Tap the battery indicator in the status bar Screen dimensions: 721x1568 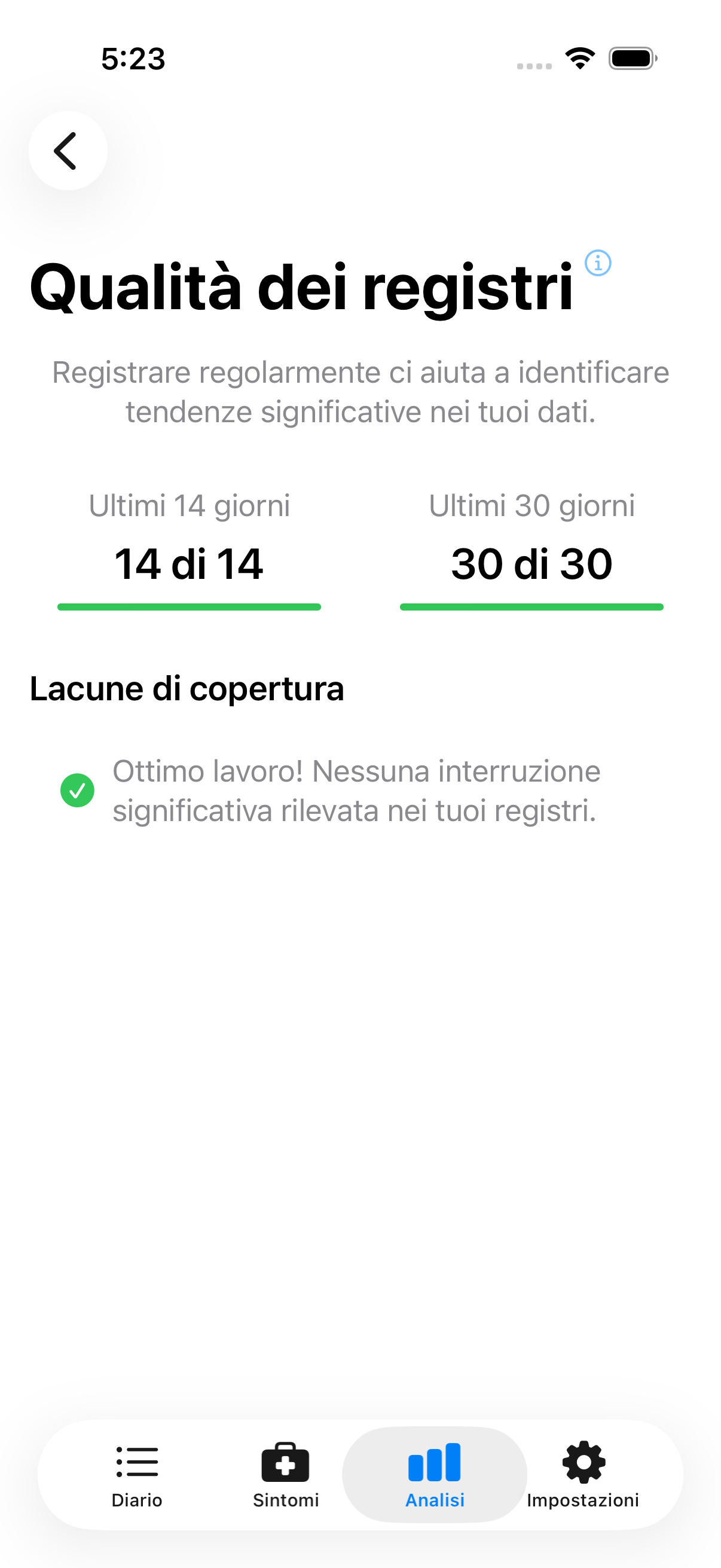631,58
